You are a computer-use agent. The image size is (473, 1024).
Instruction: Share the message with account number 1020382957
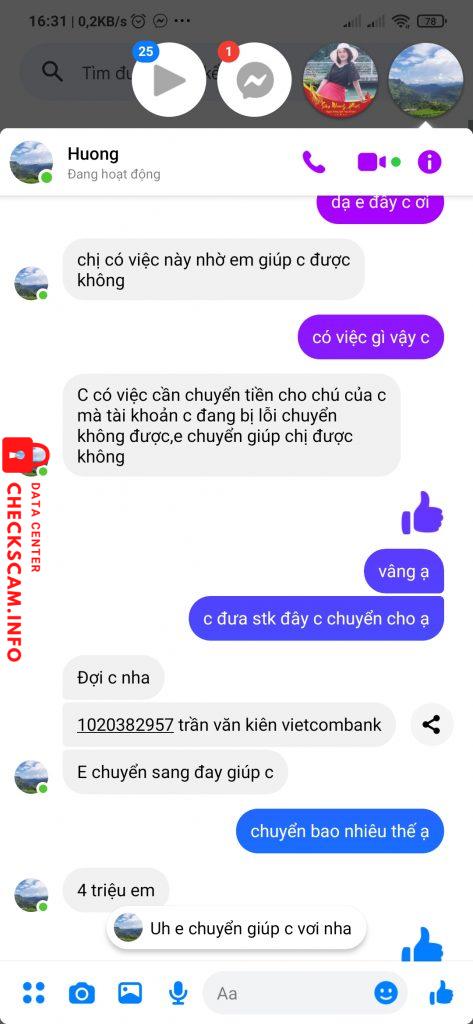431,724
